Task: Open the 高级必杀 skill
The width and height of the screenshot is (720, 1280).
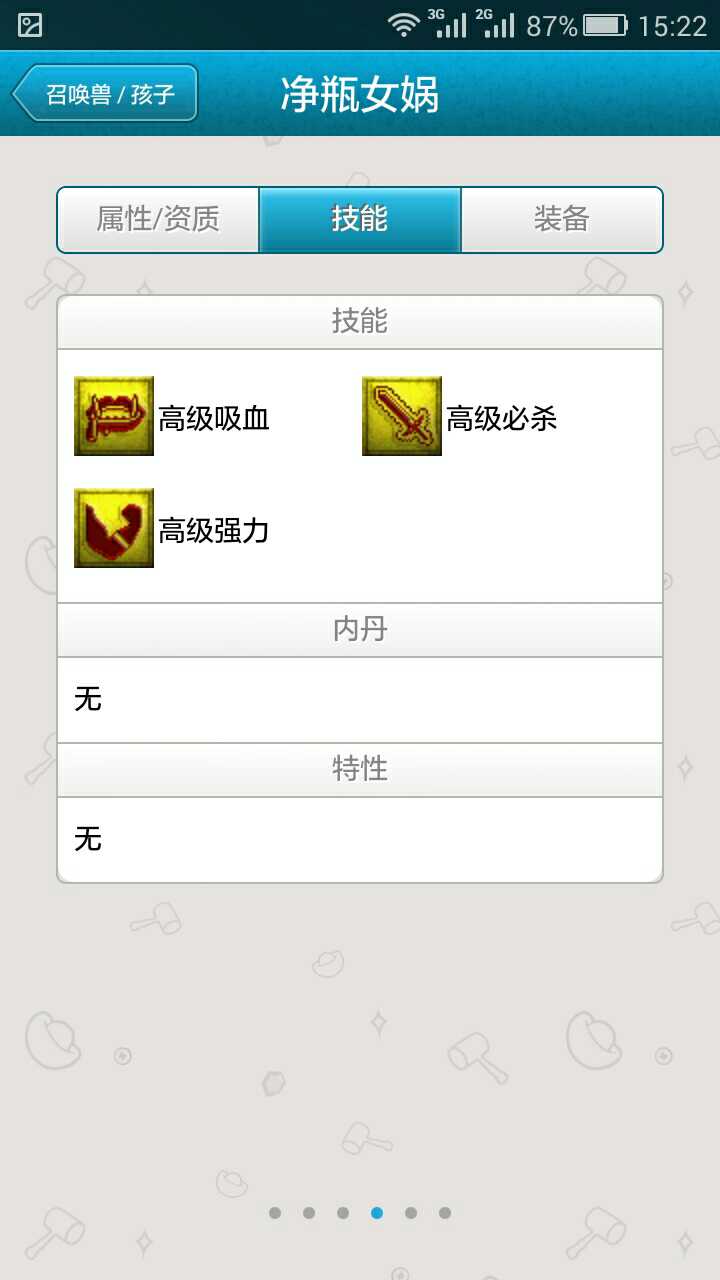Action: tap(460, 417)
